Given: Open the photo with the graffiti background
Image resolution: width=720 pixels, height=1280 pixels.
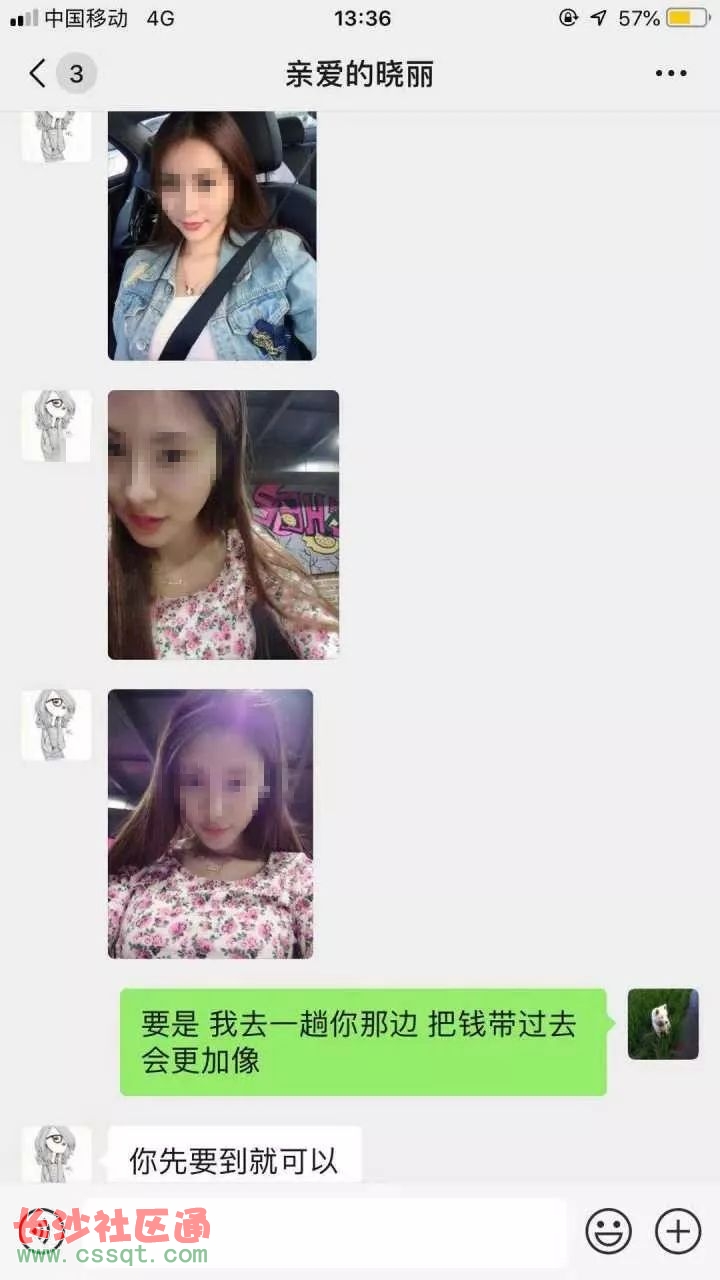Looking at the screenshot, I should pos(223,524).
